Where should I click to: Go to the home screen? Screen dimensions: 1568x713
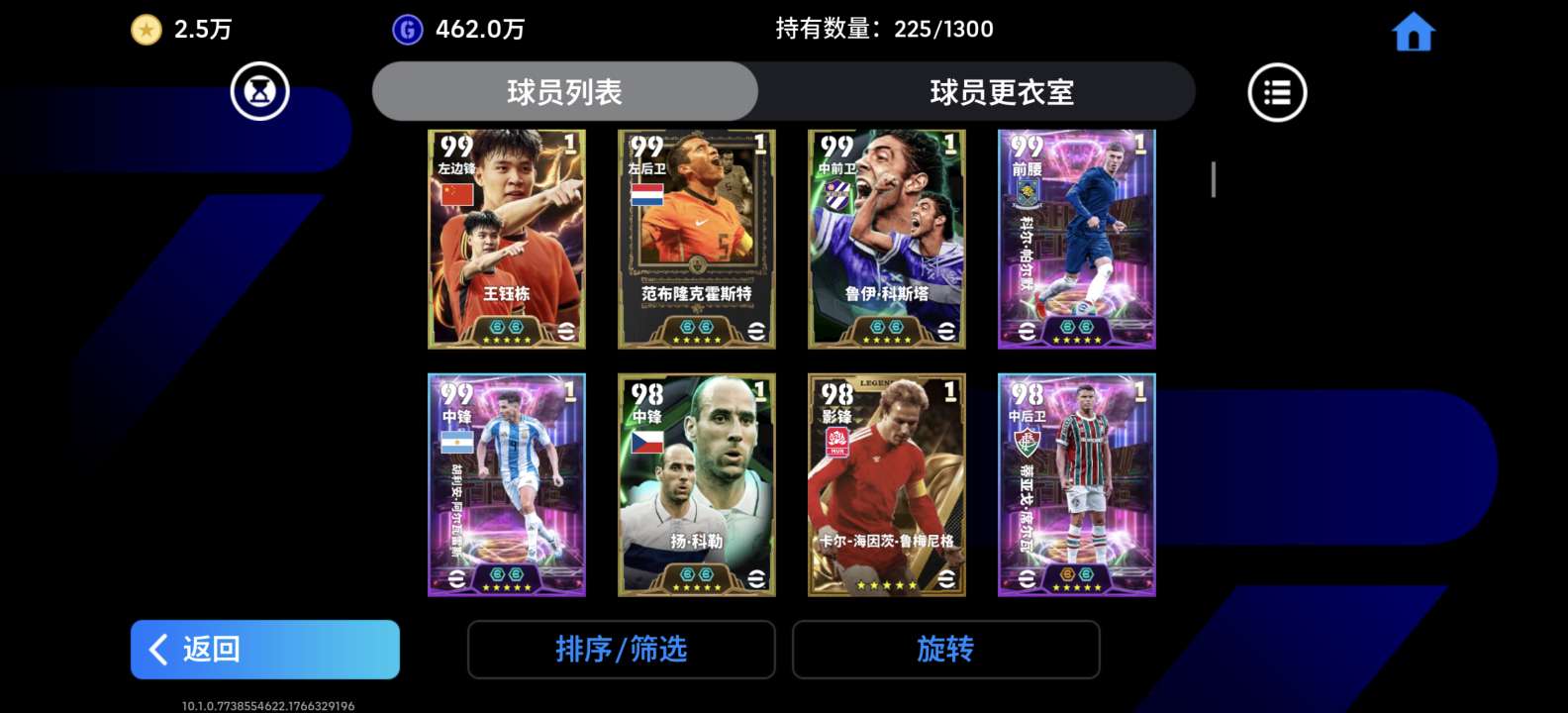(x=1413, y=33)
